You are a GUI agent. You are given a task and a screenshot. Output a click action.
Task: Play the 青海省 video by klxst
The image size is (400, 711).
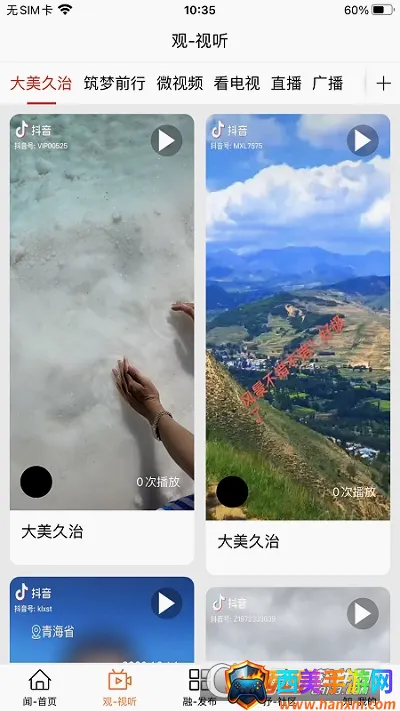[166, 604]
